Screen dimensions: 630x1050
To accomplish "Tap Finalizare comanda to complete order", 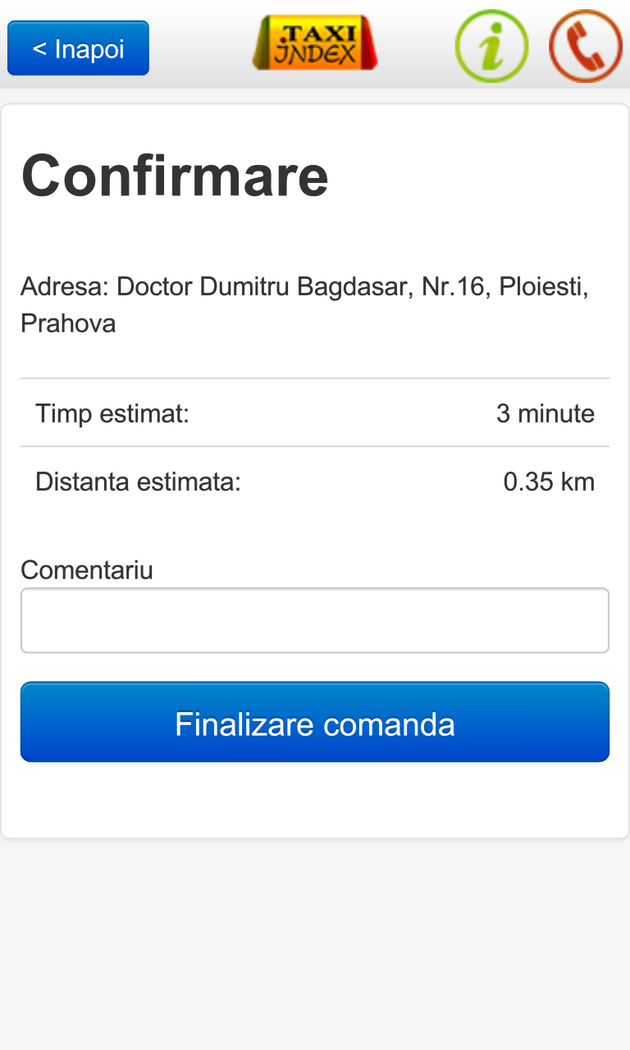I will pyautogui.click(x=315, y=723).
